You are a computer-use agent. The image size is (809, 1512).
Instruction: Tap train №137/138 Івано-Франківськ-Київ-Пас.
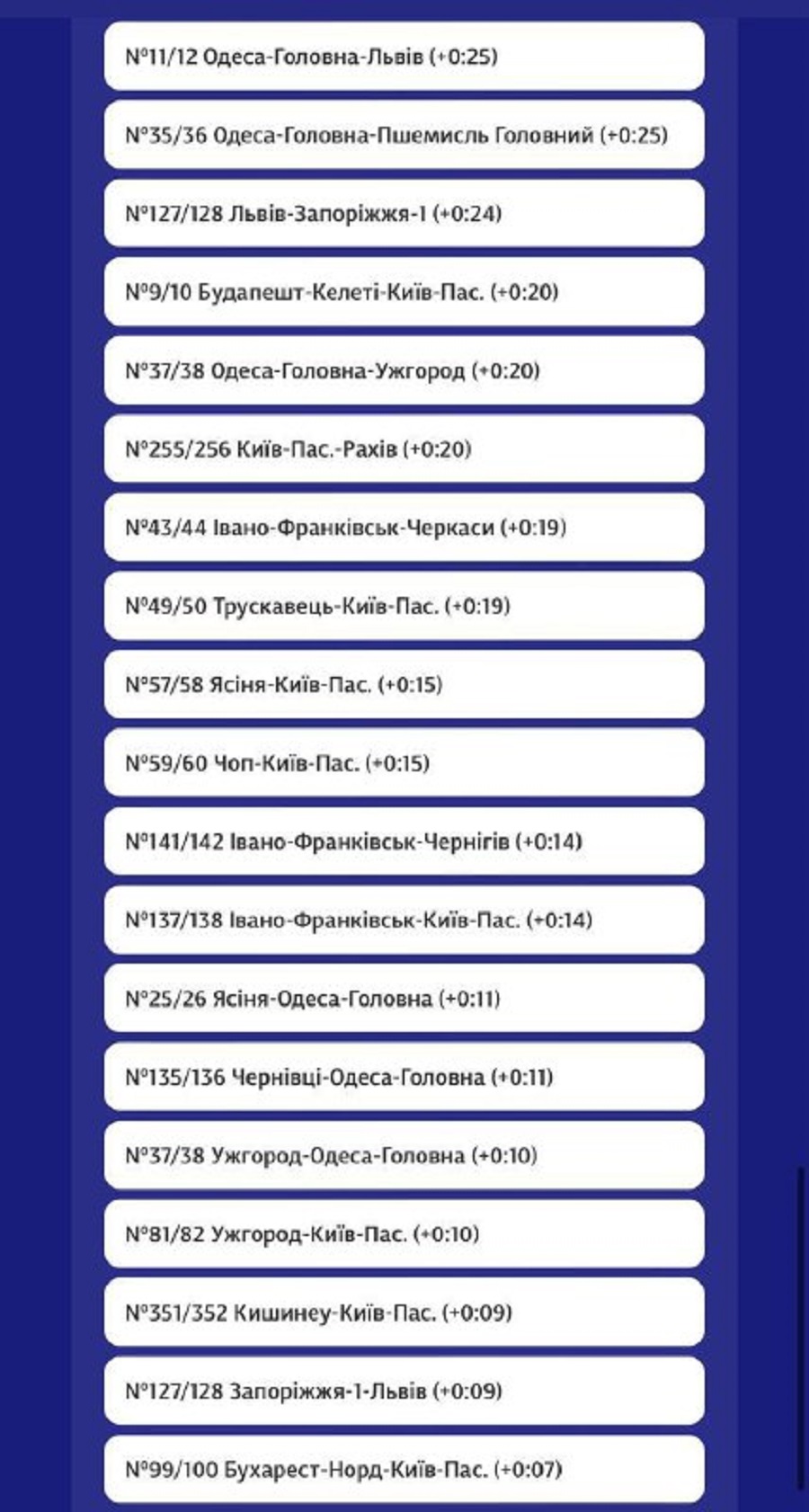pos(404,920)
